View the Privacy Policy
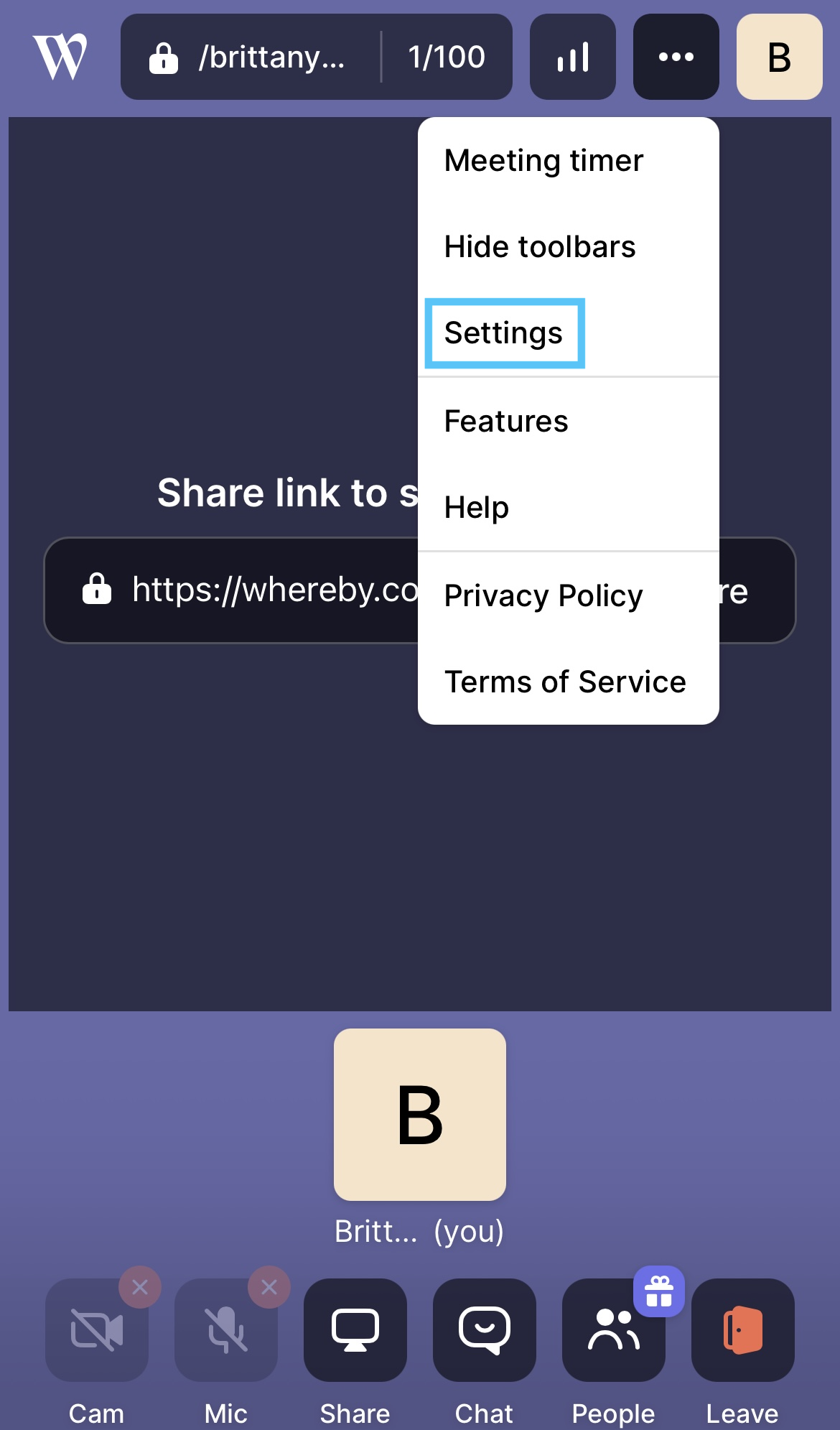The height and width of the screenshot is (1430, 840). tap(543, 596)
